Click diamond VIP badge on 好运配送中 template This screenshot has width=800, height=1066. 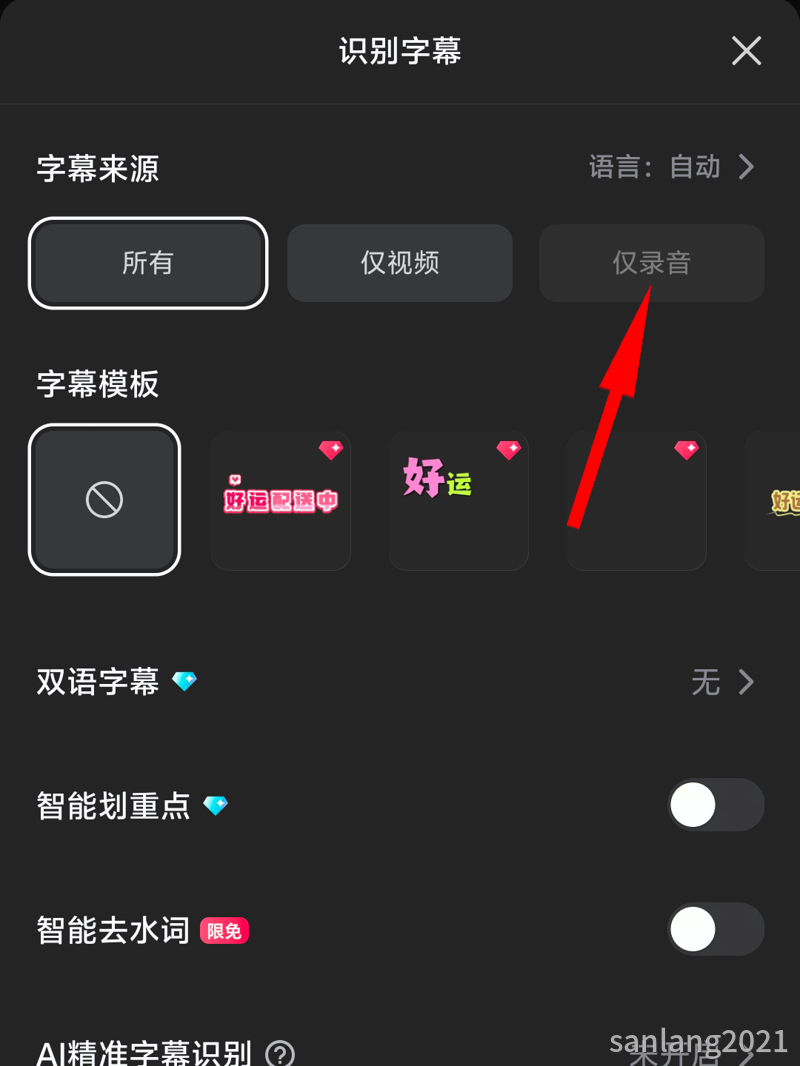(x=331, y=450)
